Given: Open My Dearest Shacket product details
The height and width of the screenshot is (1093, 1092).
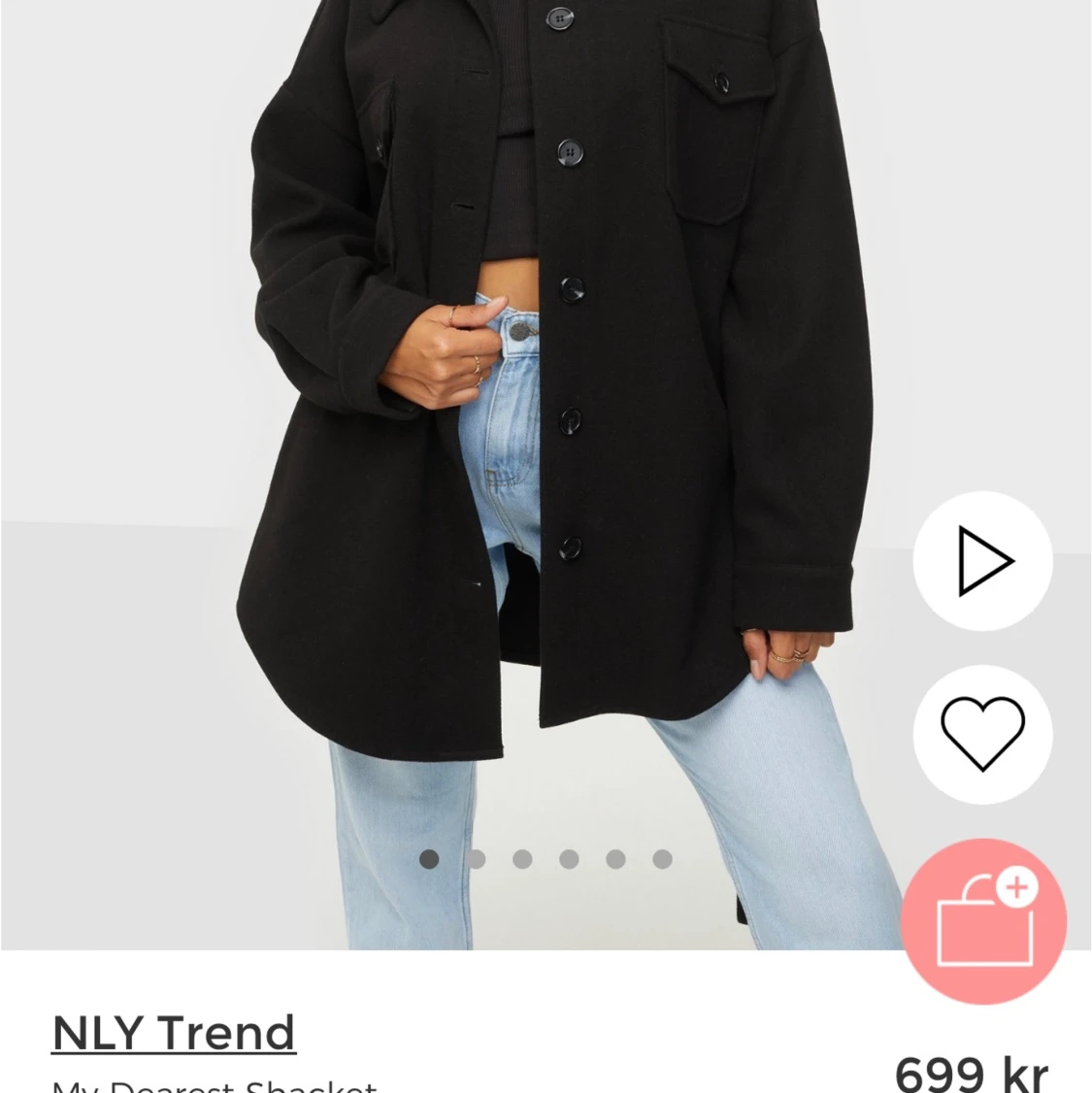Looking at the screenshot, I should pos(214,1082).
